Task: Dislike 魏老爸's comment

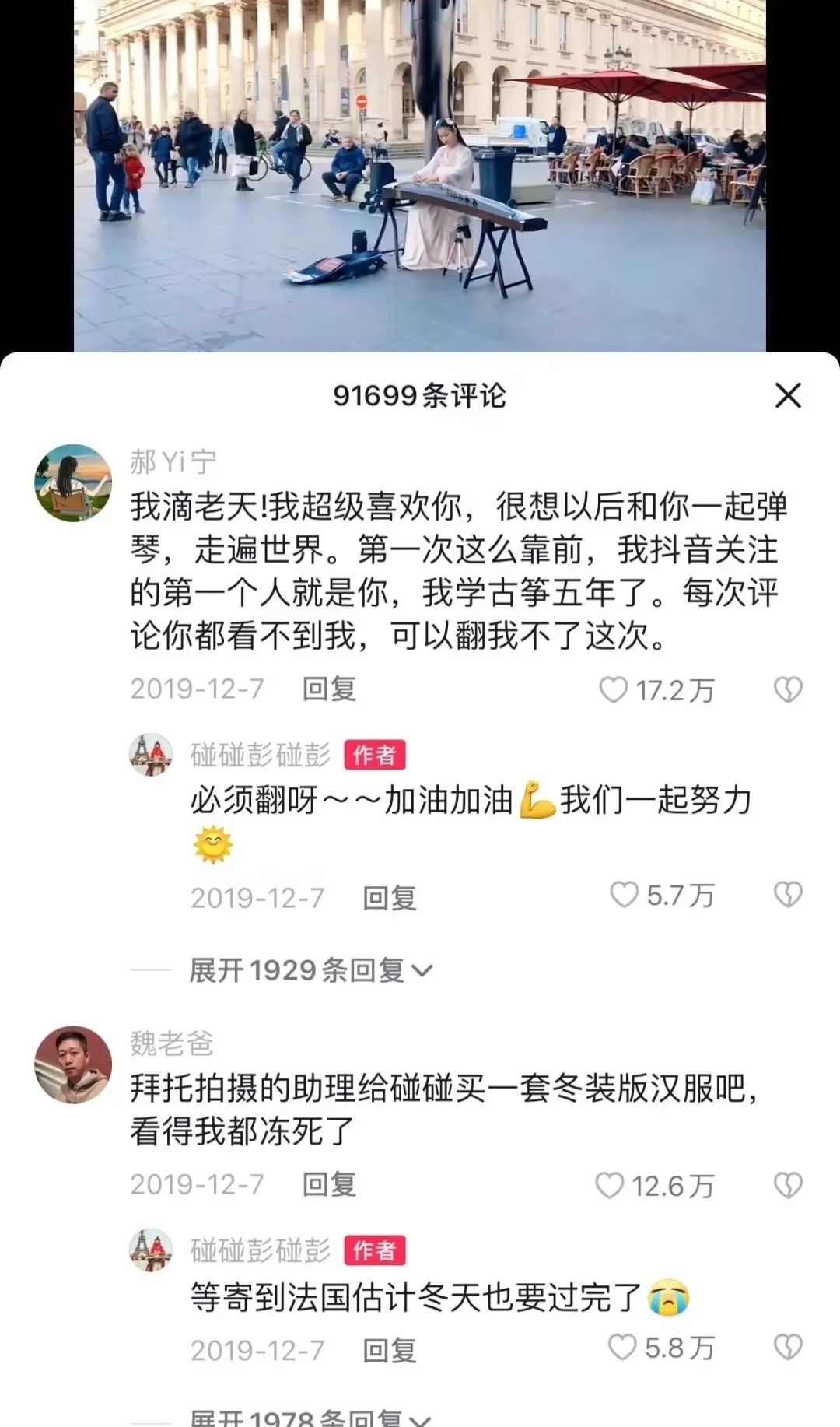Action: [788, 1185]
